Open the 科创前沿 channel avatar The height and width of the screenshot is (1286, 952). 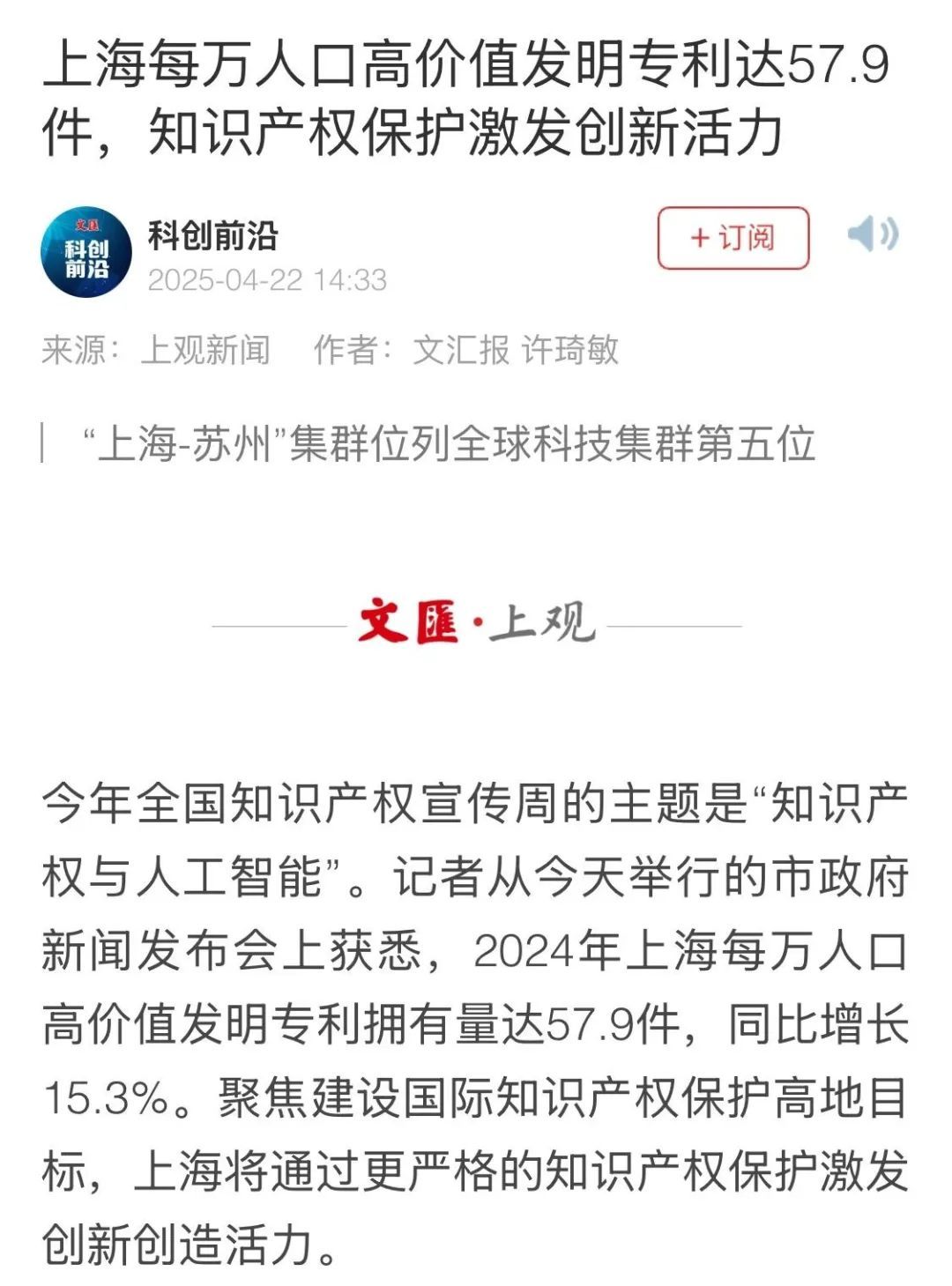86,253
